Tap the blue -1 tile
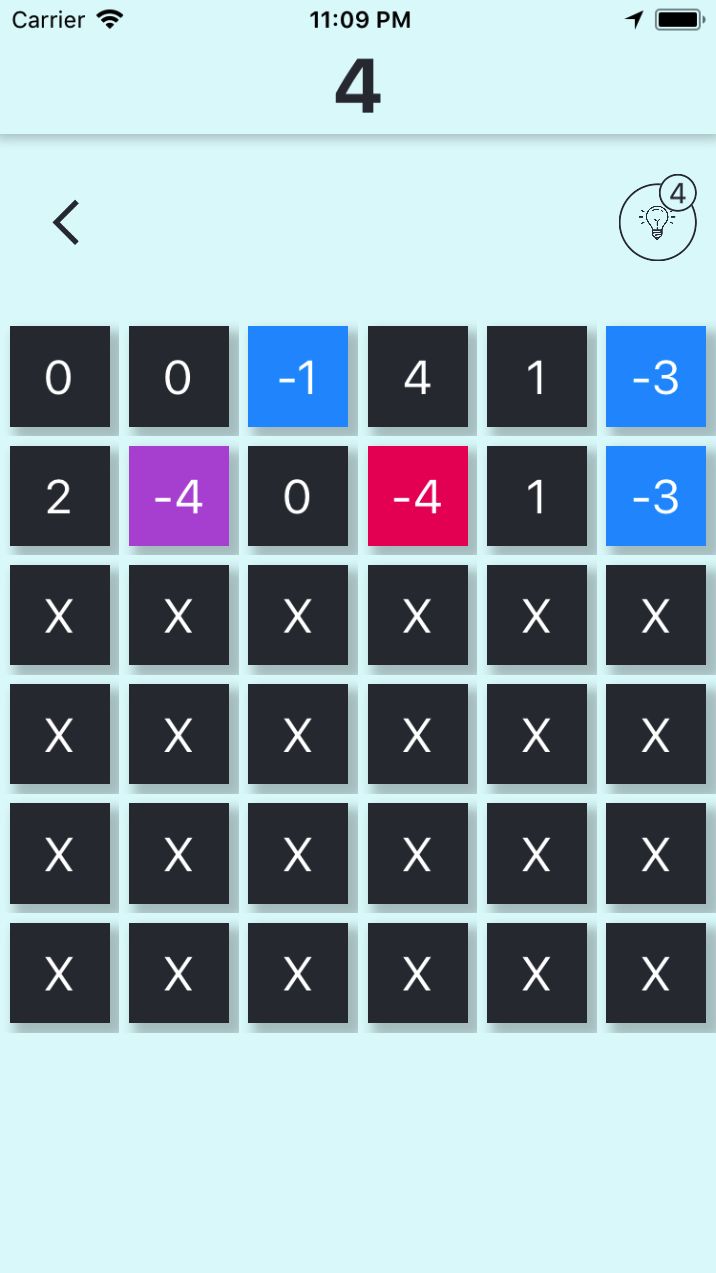The image size is (716, 1273). [298, 377]
